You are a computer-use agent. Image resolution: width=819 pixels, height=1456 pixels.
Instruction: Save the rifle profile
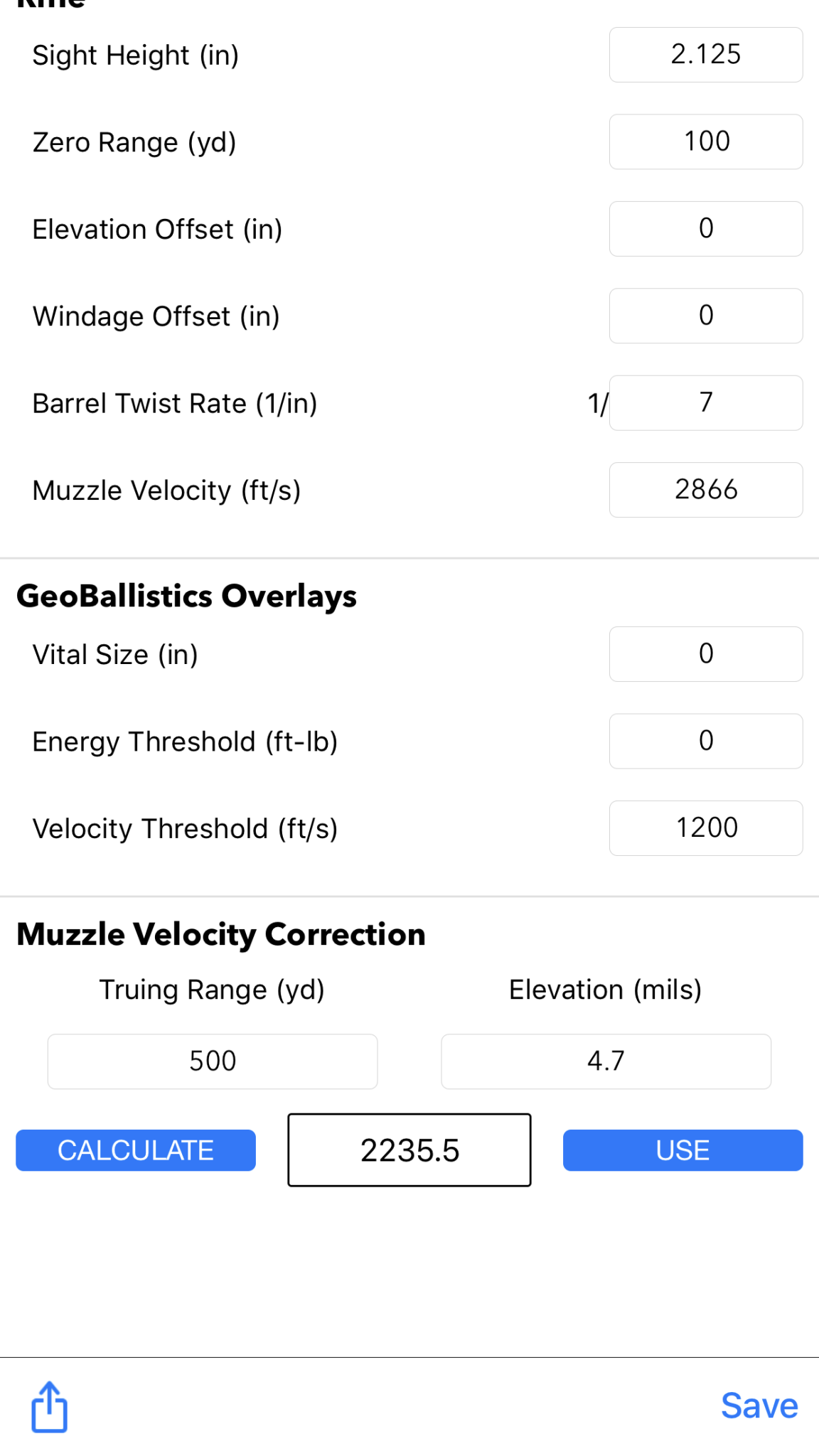pos(759,1406)
